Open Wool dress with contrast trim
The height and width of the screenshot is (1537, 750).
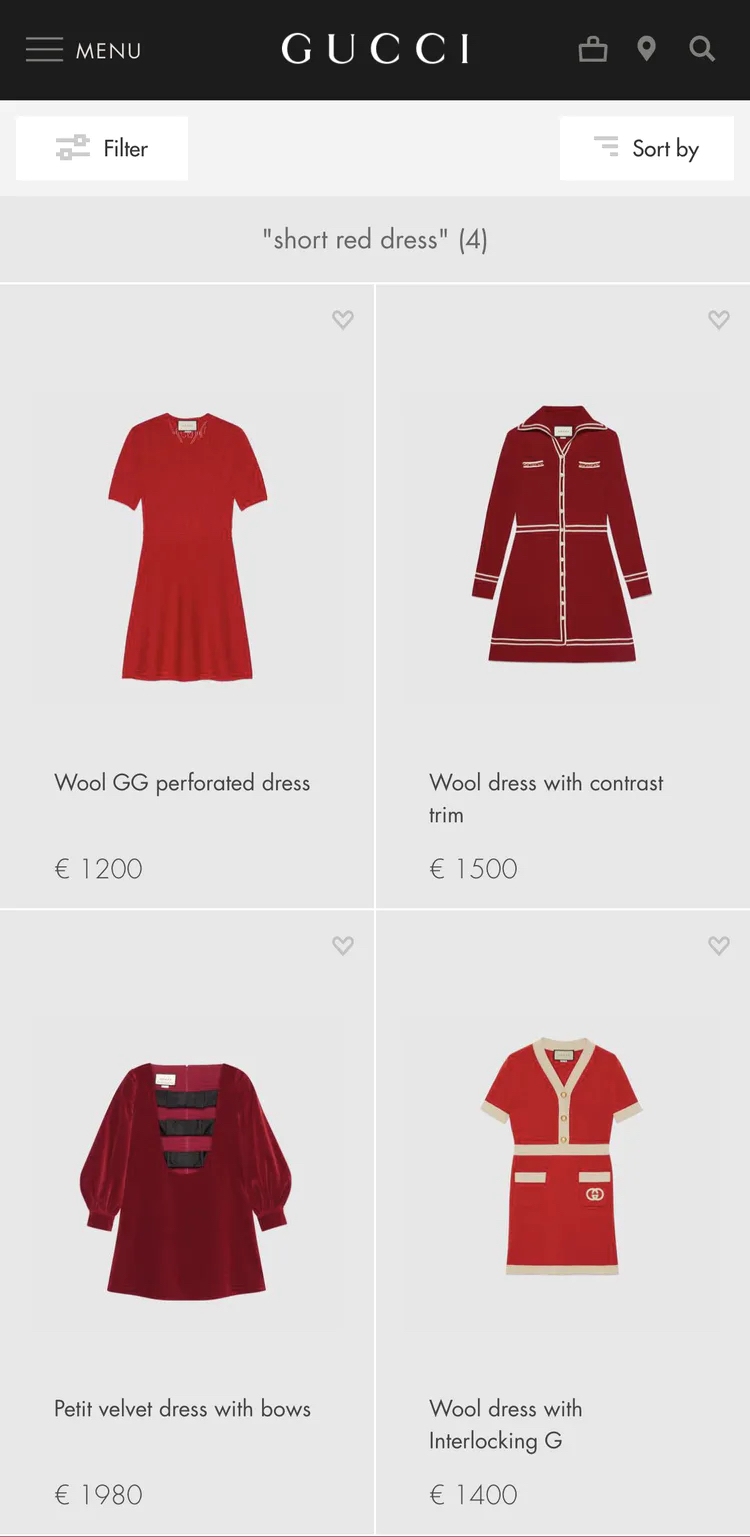pos(562,535)
